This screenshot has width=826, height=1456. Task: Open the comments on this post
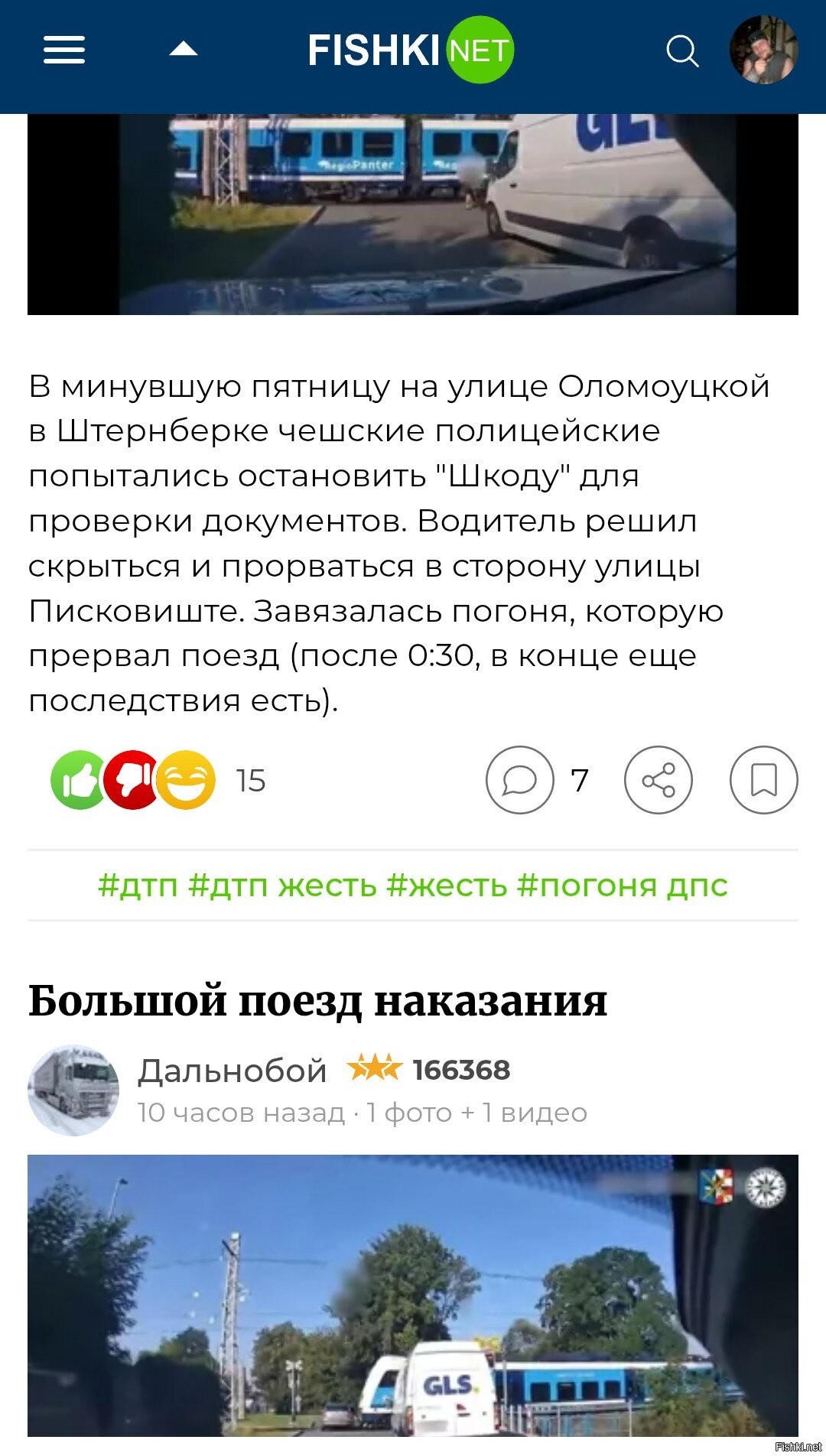(x=520, y=780)
